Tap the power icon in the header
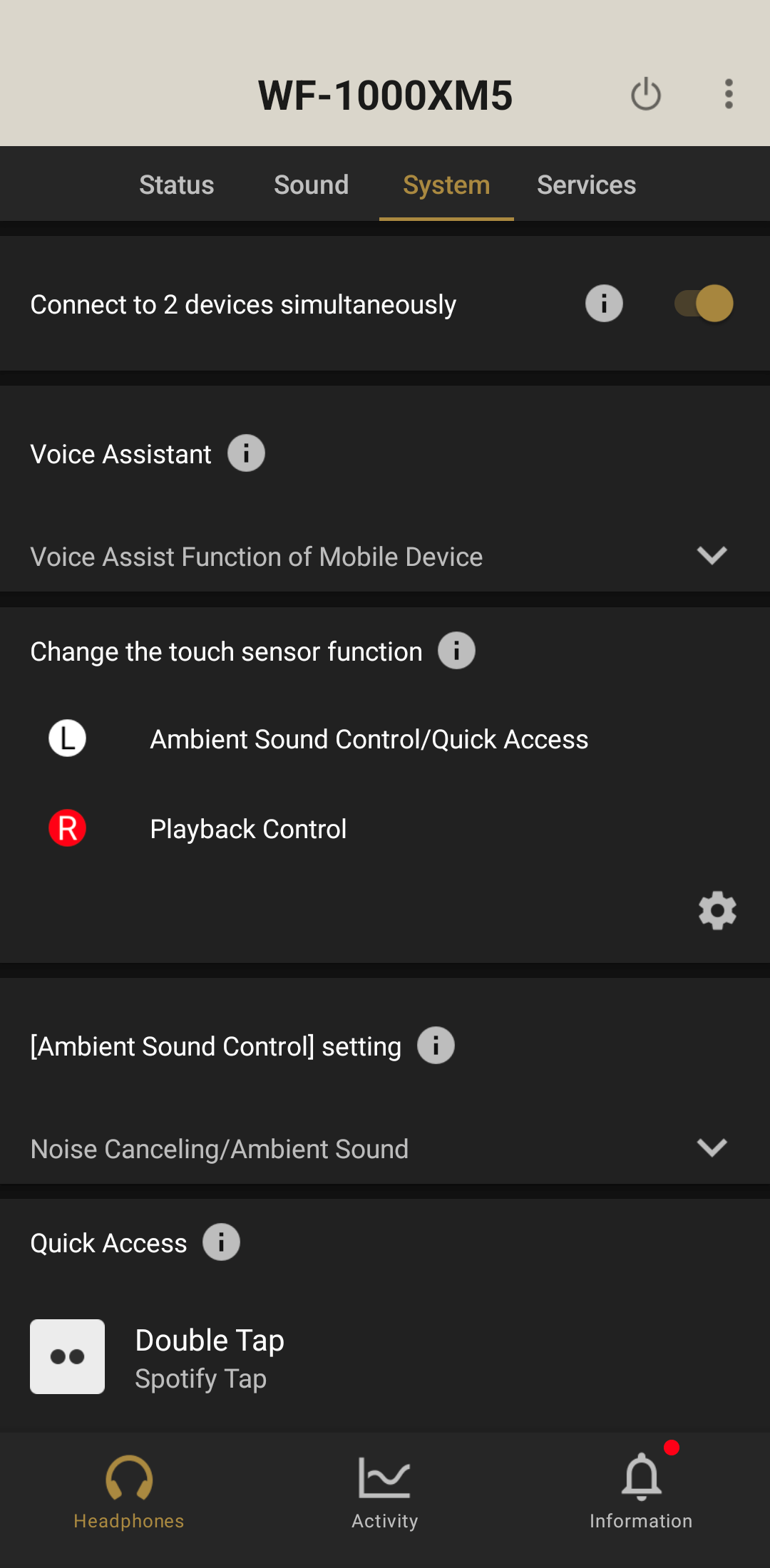 [x=646, y=94]
